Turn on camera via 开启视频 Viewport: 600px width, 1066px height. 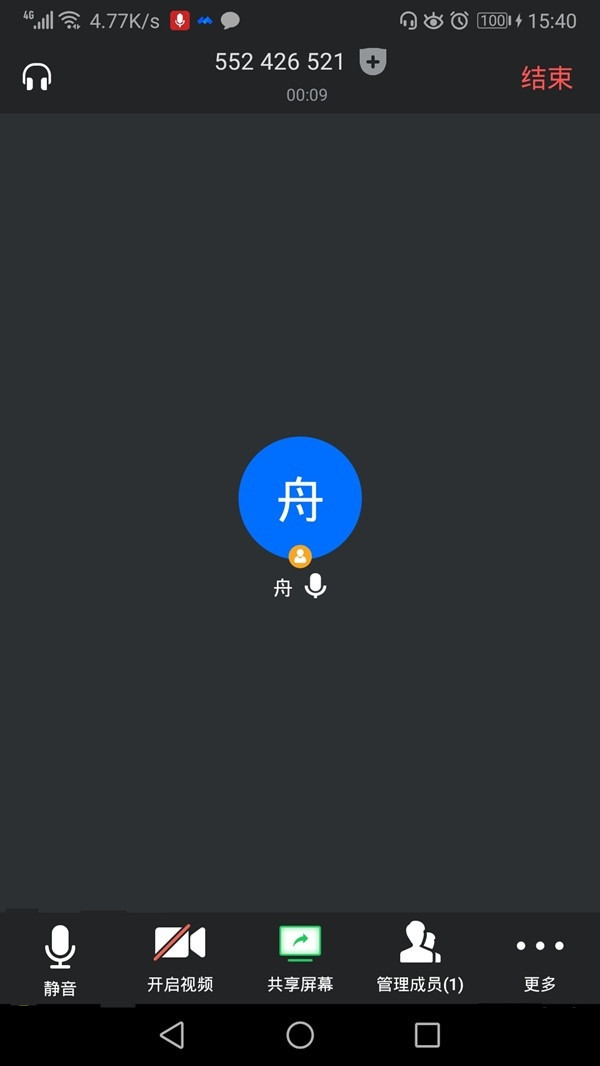pyautogui.click(x=180, y=959)
